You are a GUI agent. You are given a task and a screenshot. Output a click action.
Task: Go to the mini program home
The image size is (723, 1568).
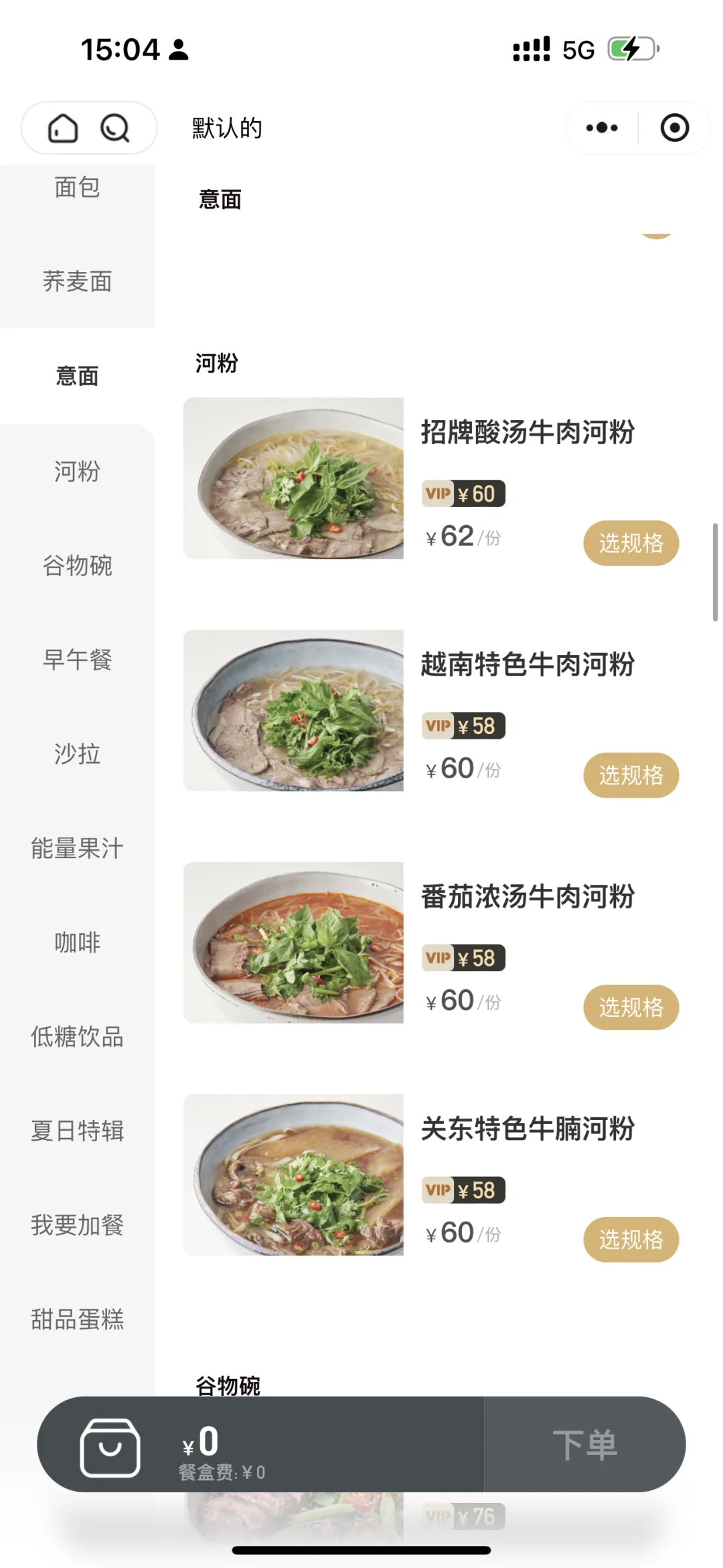[x=63, y=128]
